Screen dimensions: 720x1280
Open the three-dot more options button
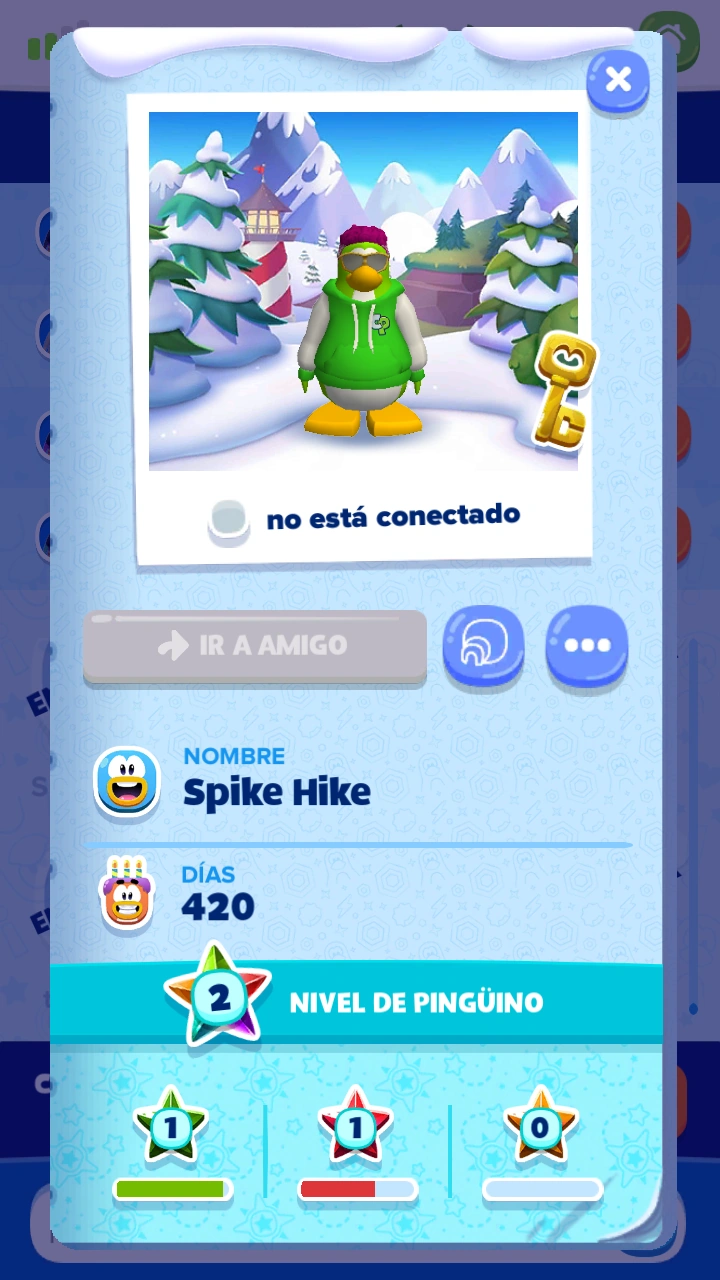[x=587, y=645]
